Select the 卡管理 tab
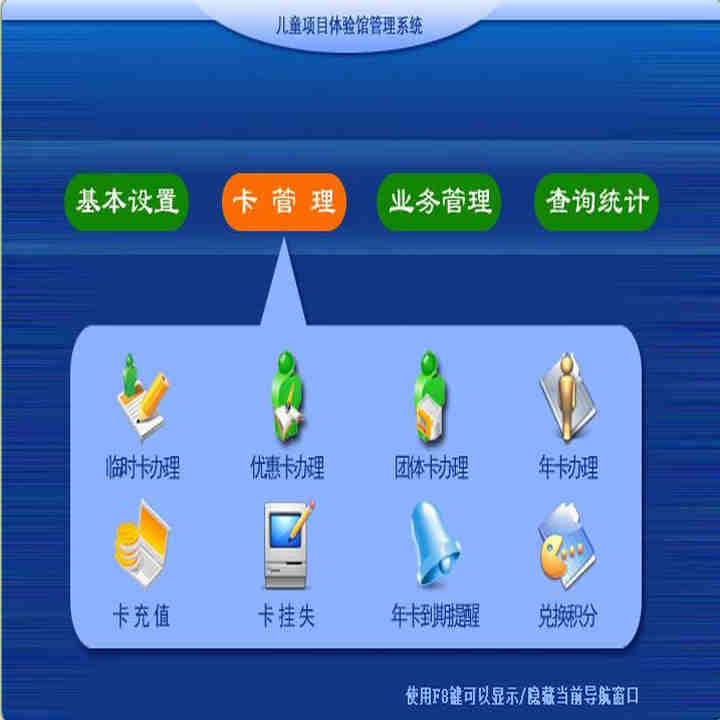Image resolution: width=720 pixels, height=720 pixels. click(284, 202)
